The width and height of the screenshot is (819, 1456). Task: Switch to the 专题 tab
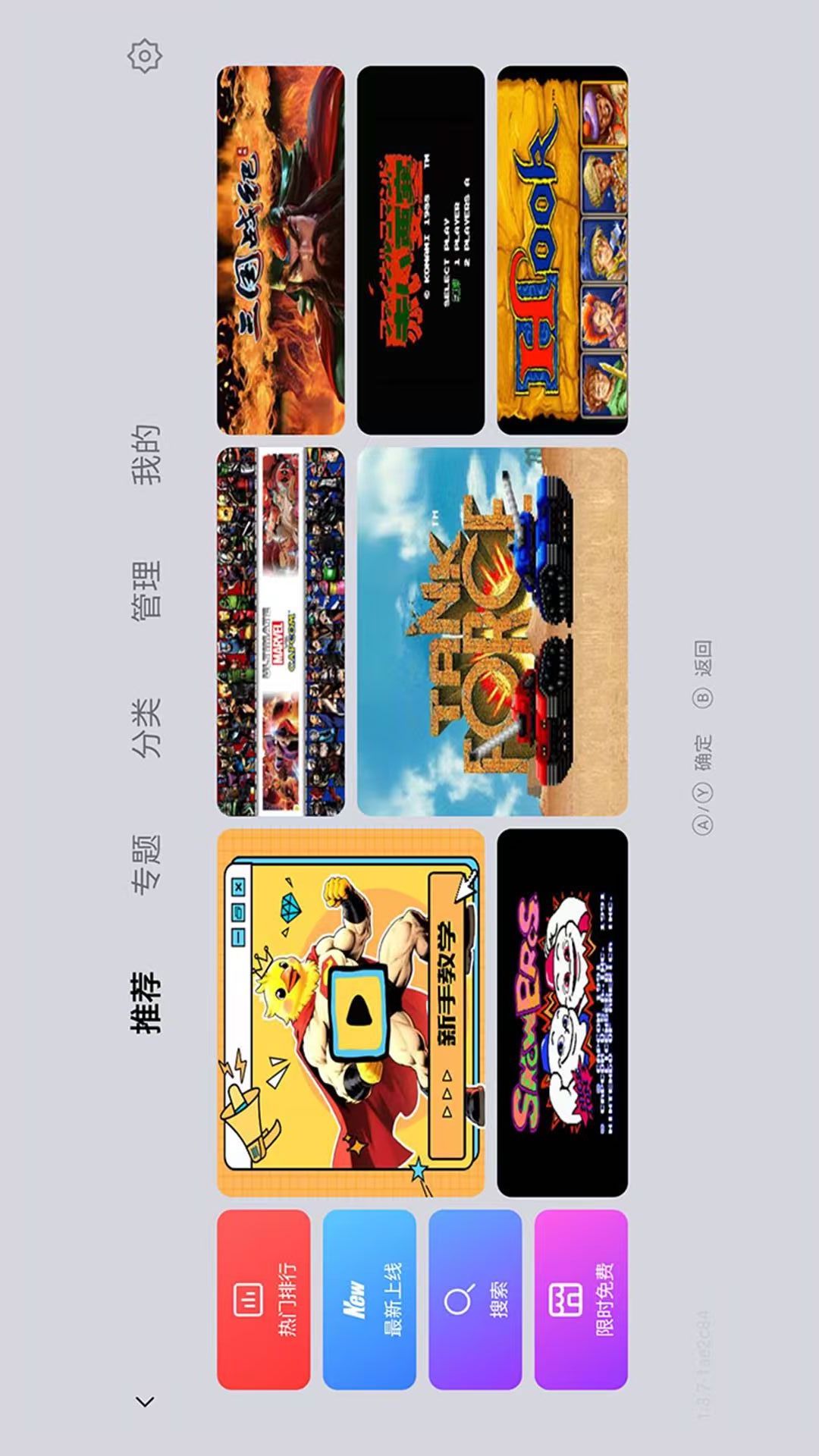[x=146, y=865]
